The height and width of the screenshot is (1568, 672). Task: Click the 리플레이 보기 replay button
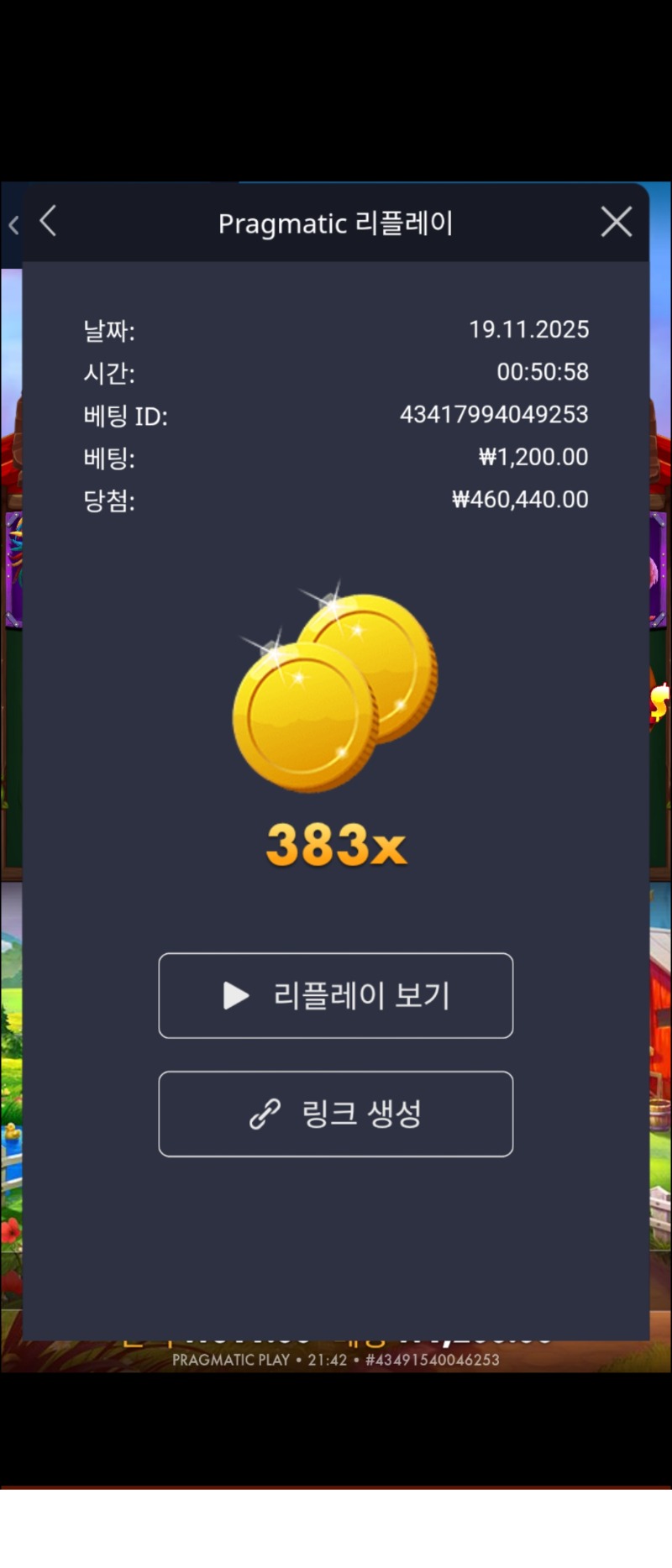336,996
